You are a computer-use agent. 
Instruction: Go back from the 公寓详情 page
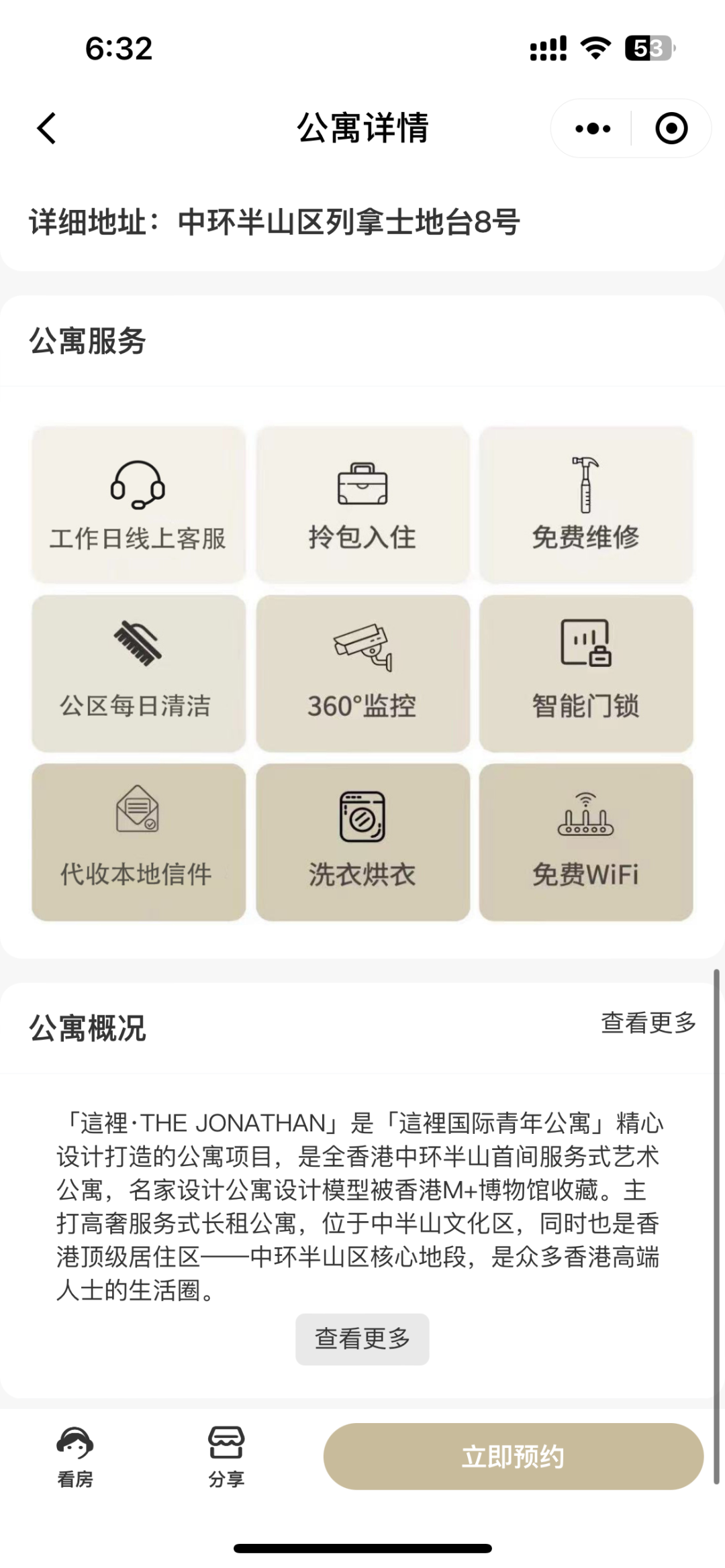[46, 128]
